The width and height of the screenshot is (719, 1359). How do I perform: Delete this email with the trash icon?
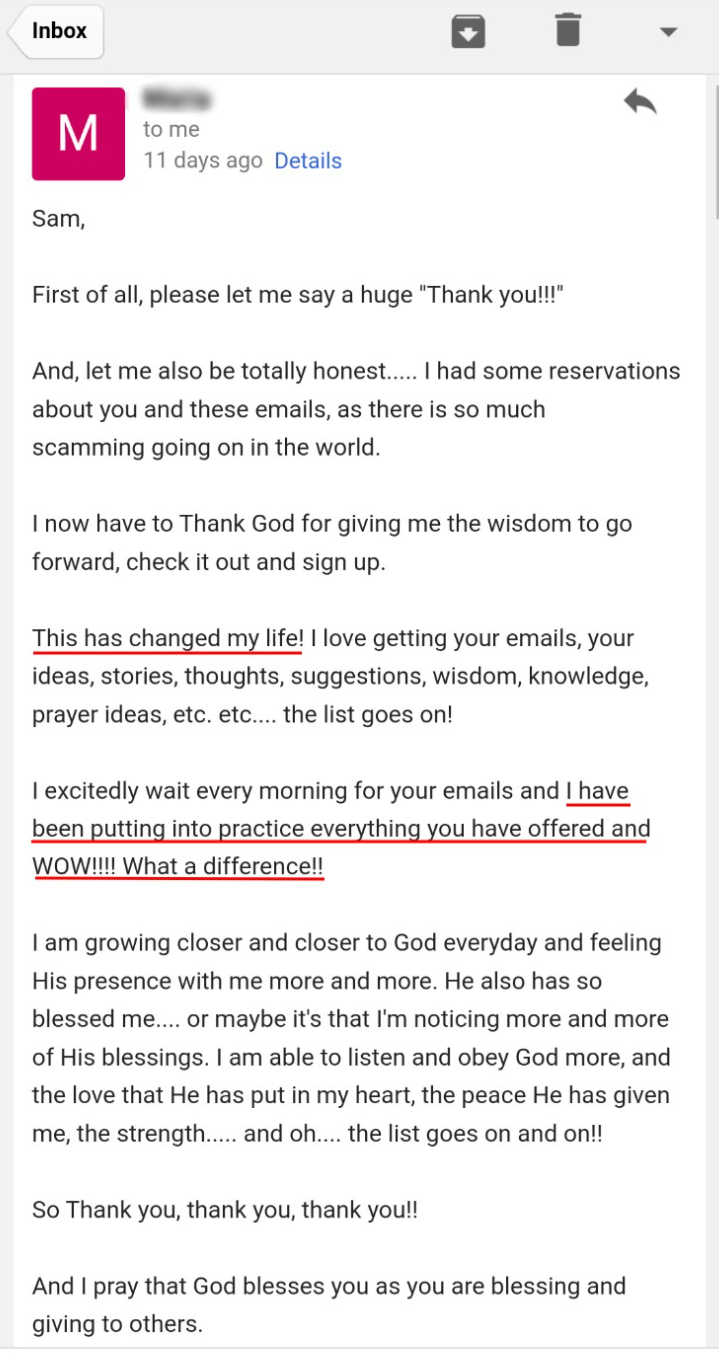(x=567, y=31)
